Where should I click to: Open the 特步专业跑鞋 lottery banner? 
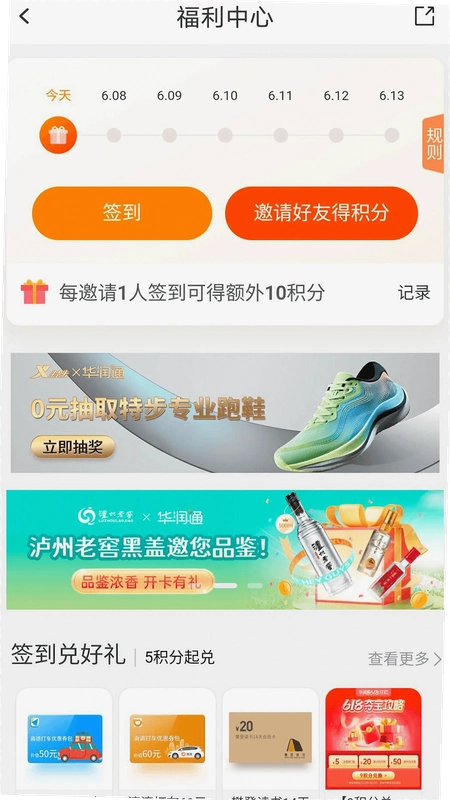225,413
